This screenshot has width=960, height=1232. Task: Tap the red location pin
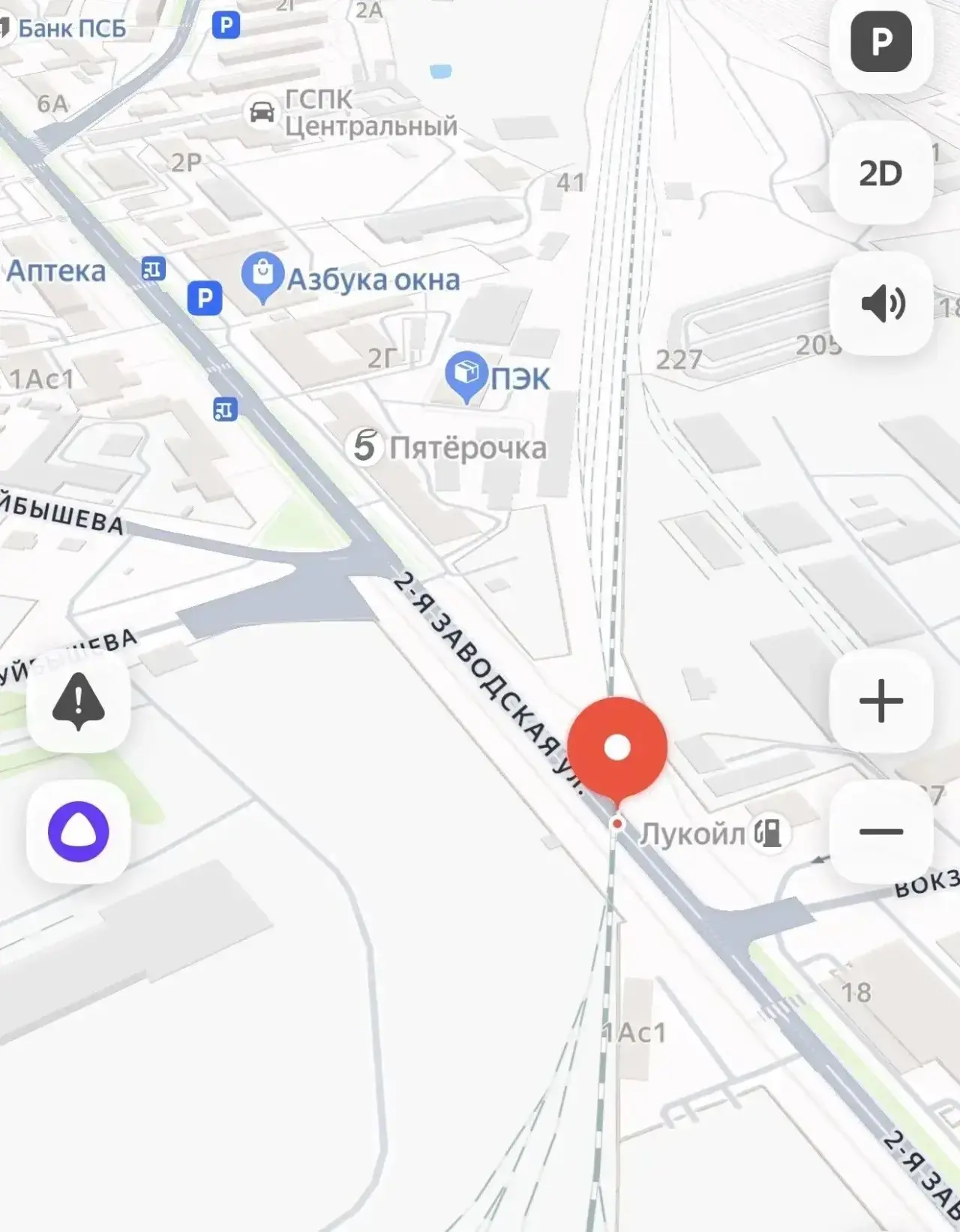[617, 747]
